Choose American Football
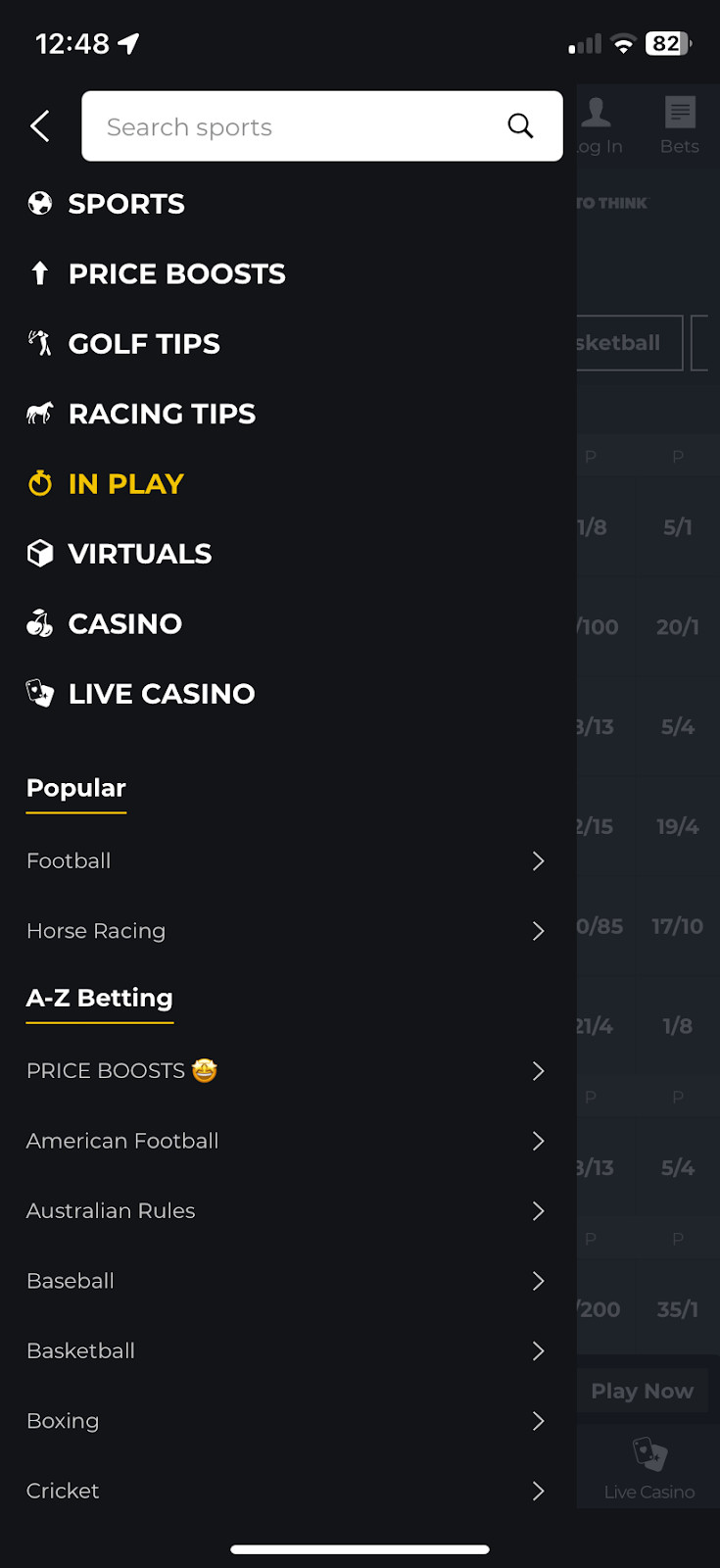Viewport: 720px width, 1568px height. [284, 1141]
